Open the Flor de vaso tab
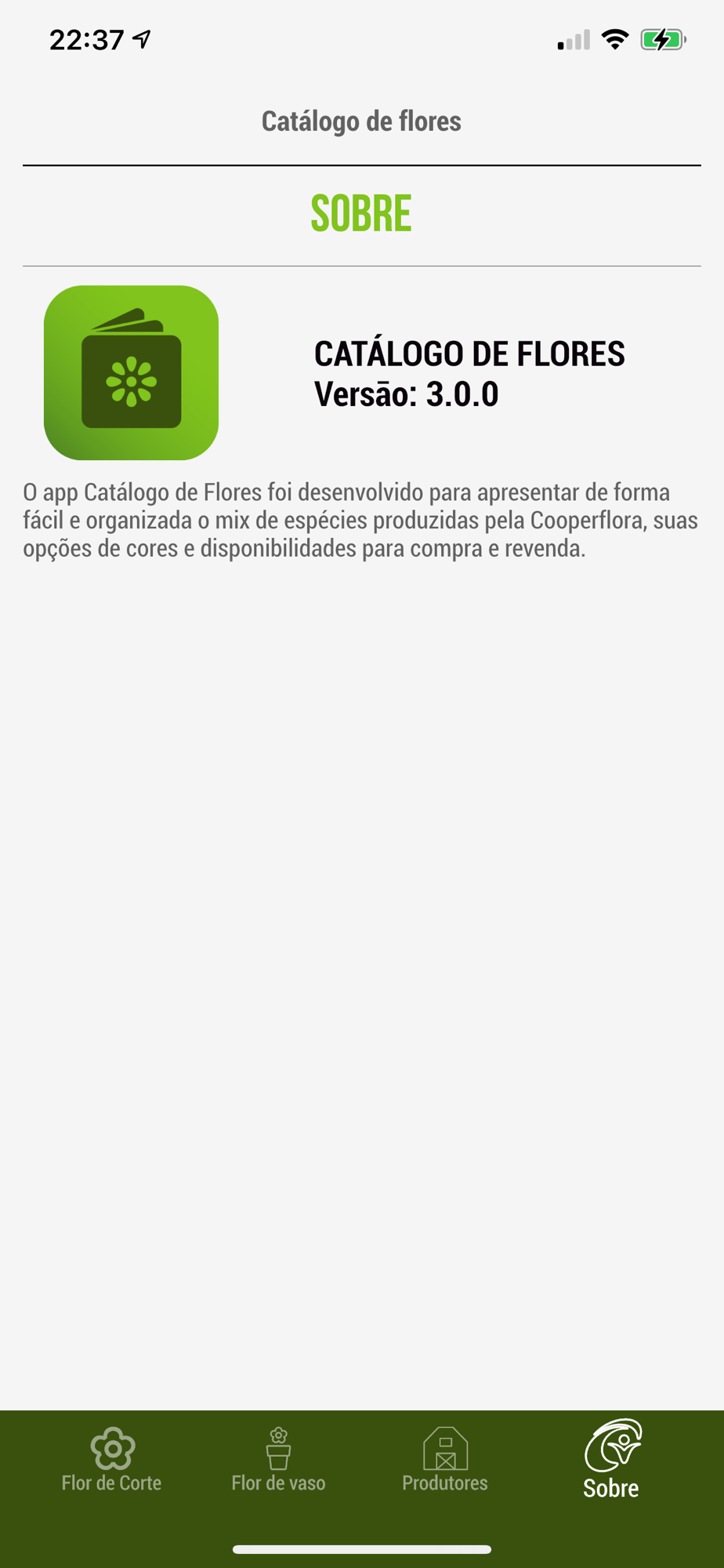724x1568 pixels. point(278,1460)
